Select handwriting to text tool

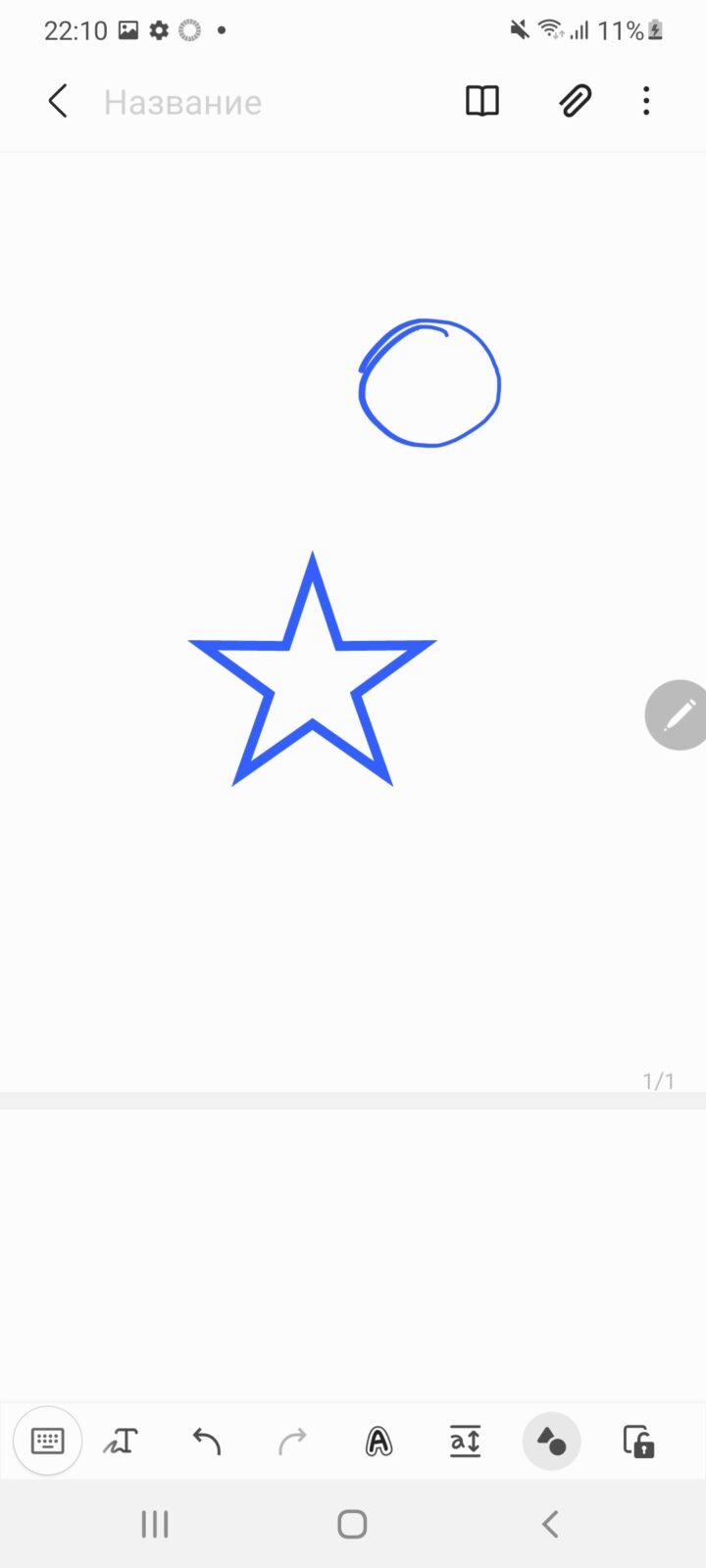121,1441
